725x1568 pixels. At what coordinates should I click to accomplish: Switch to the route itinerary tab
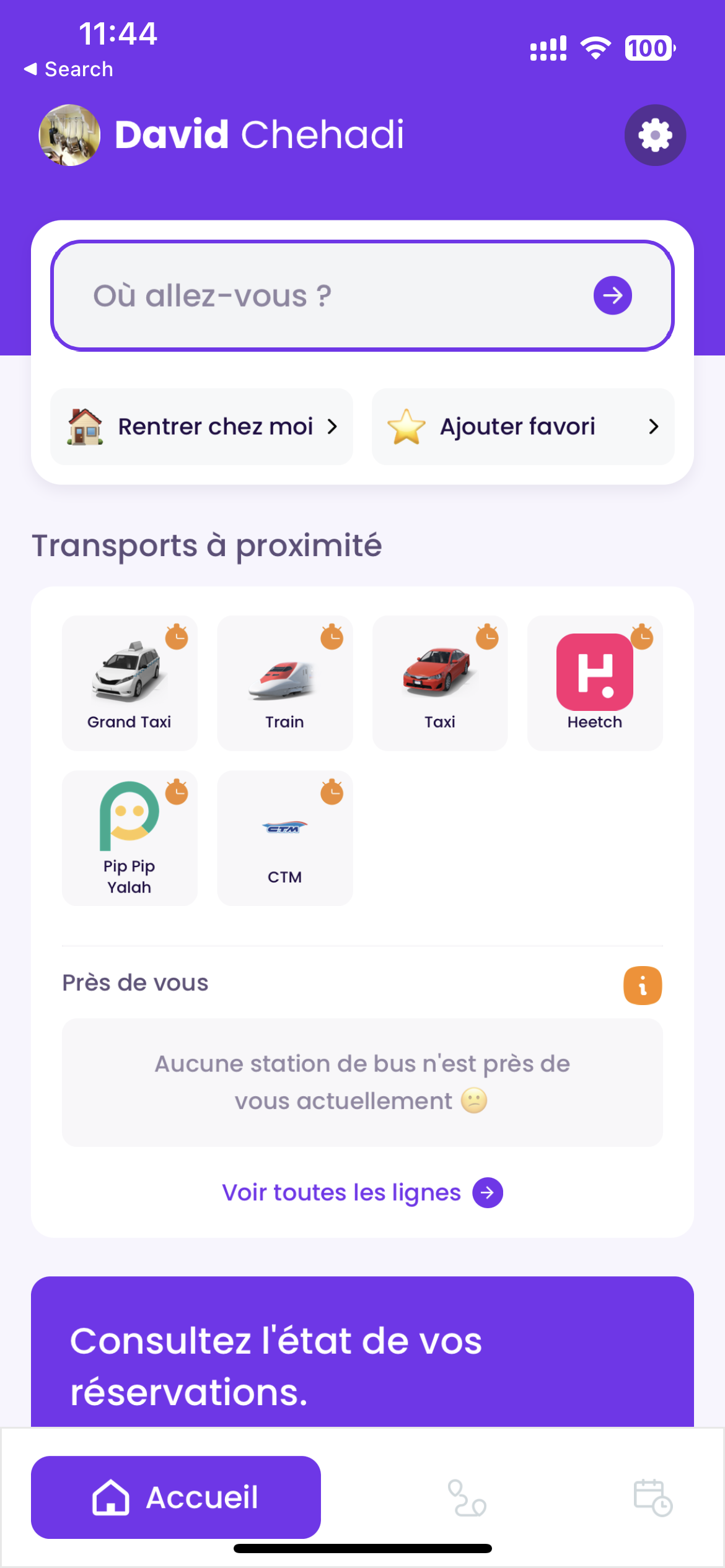(467, 1497)
